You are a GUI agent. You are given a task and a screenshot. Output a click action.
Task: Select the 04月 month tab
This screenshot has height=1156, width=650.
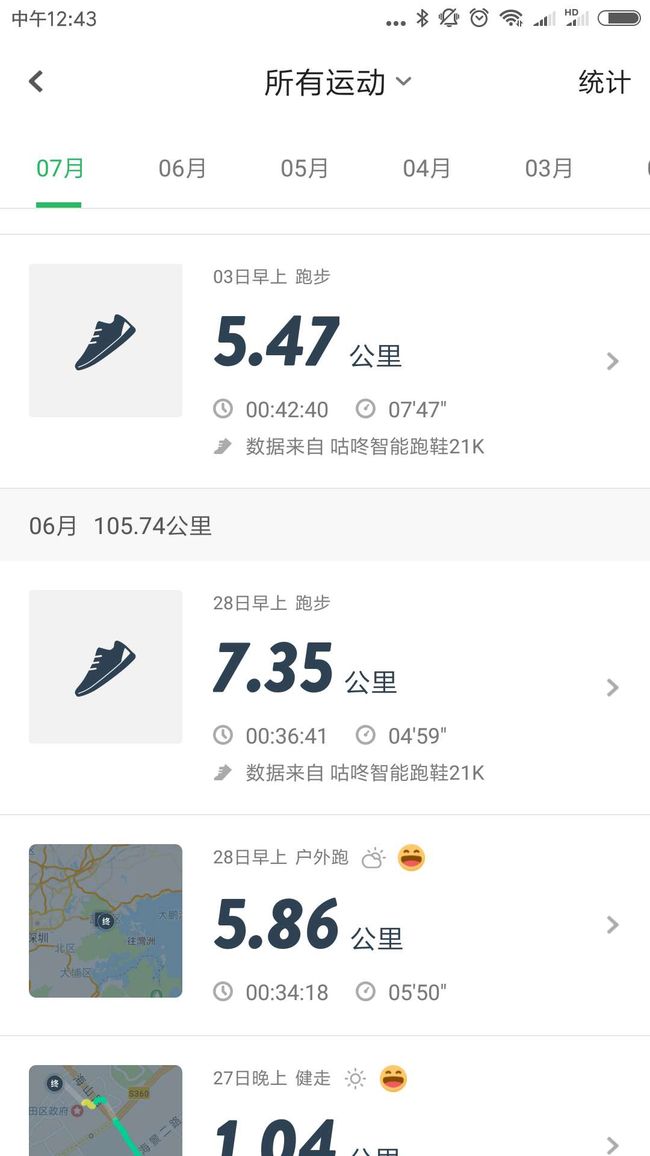[426, 168]
